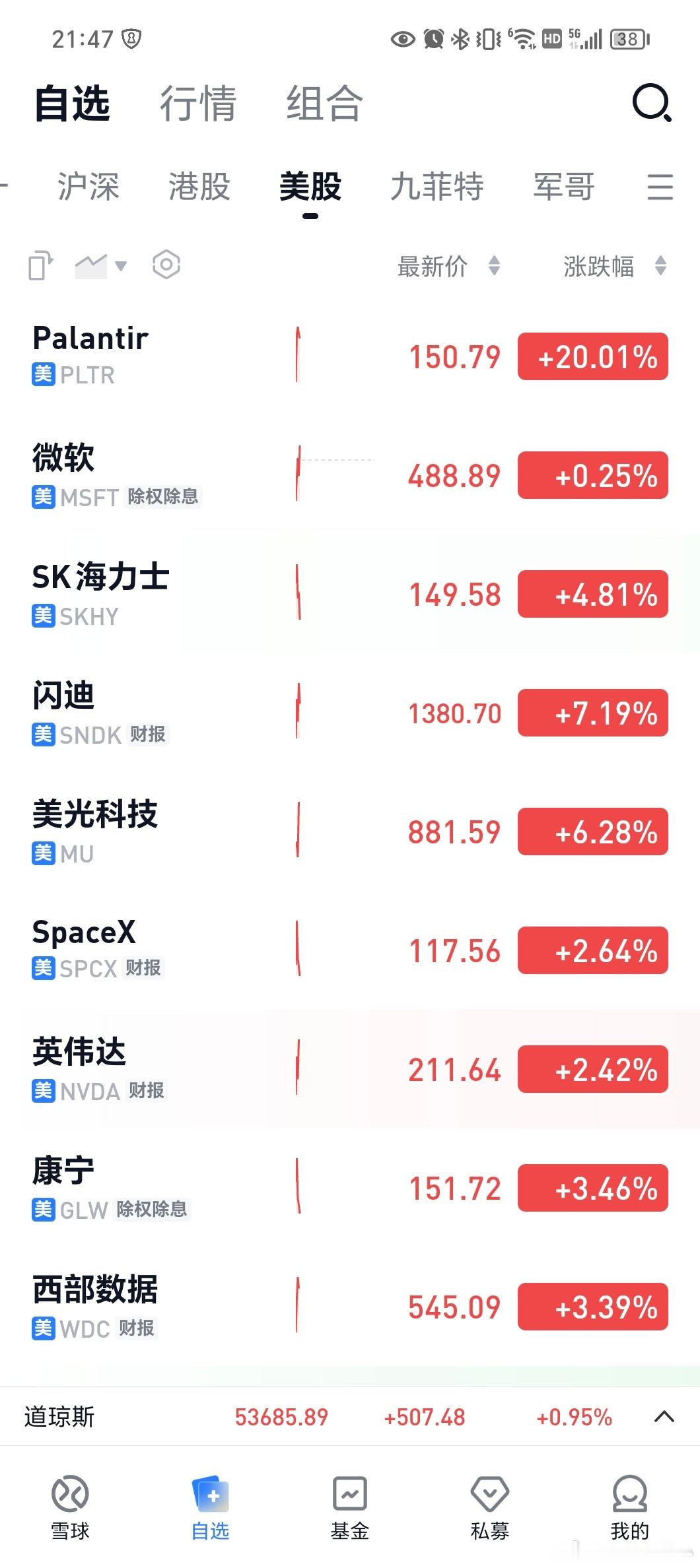Select the 九菲特 watchlist tab

[437, 186]
